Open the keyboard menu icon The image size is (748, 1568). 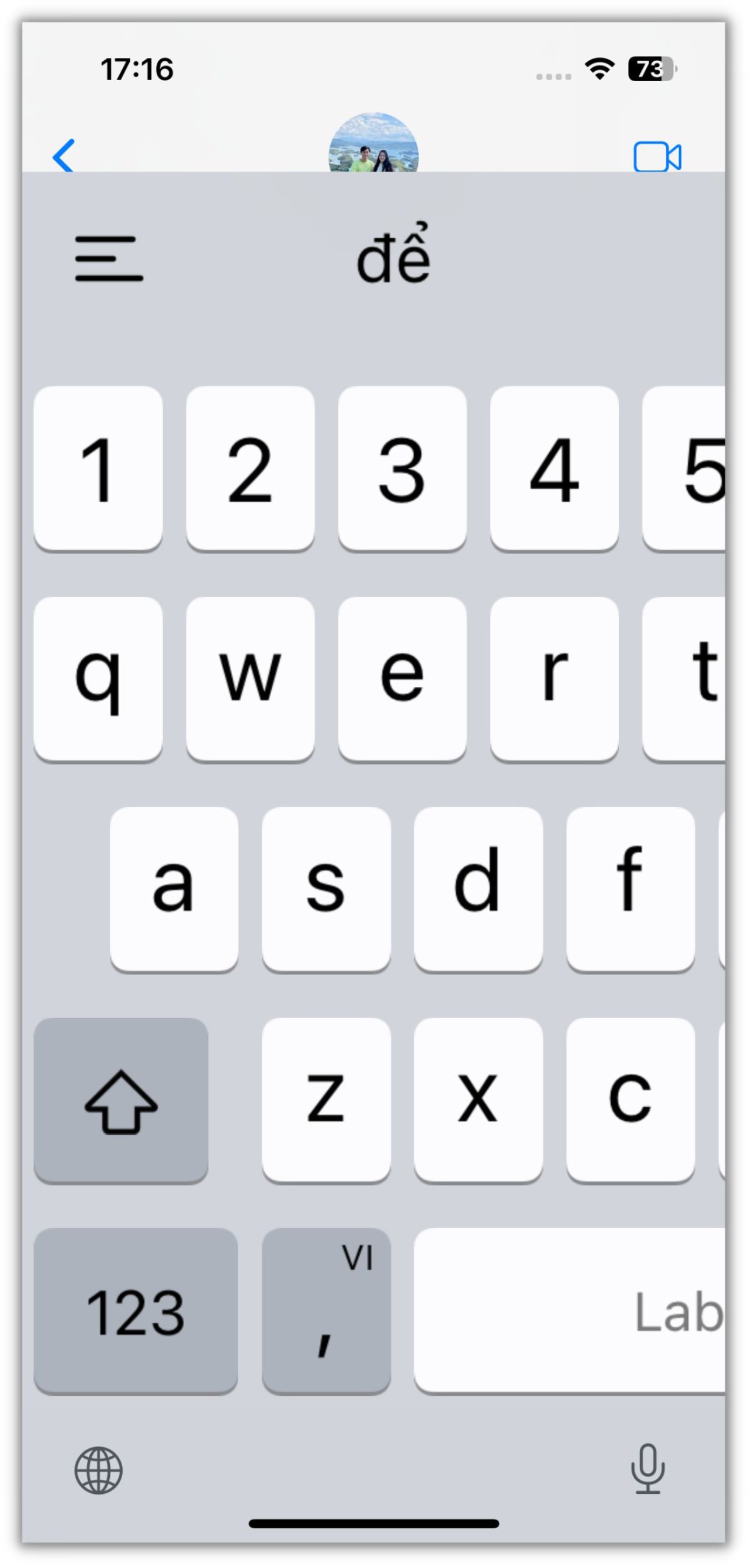tap(109, 259)
